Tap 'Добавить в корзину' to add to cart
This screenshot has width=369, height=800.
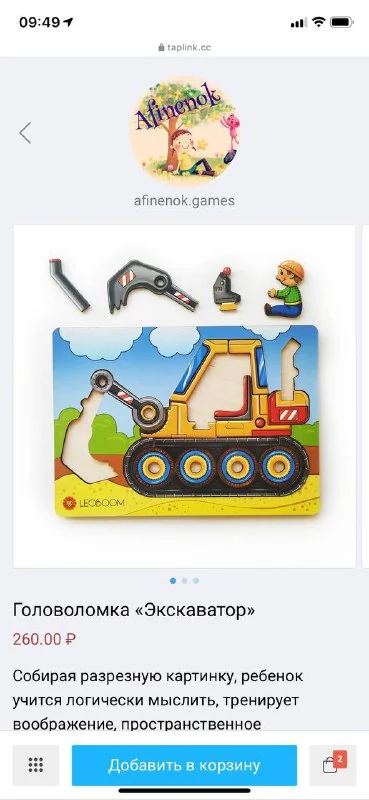(184, 765)
